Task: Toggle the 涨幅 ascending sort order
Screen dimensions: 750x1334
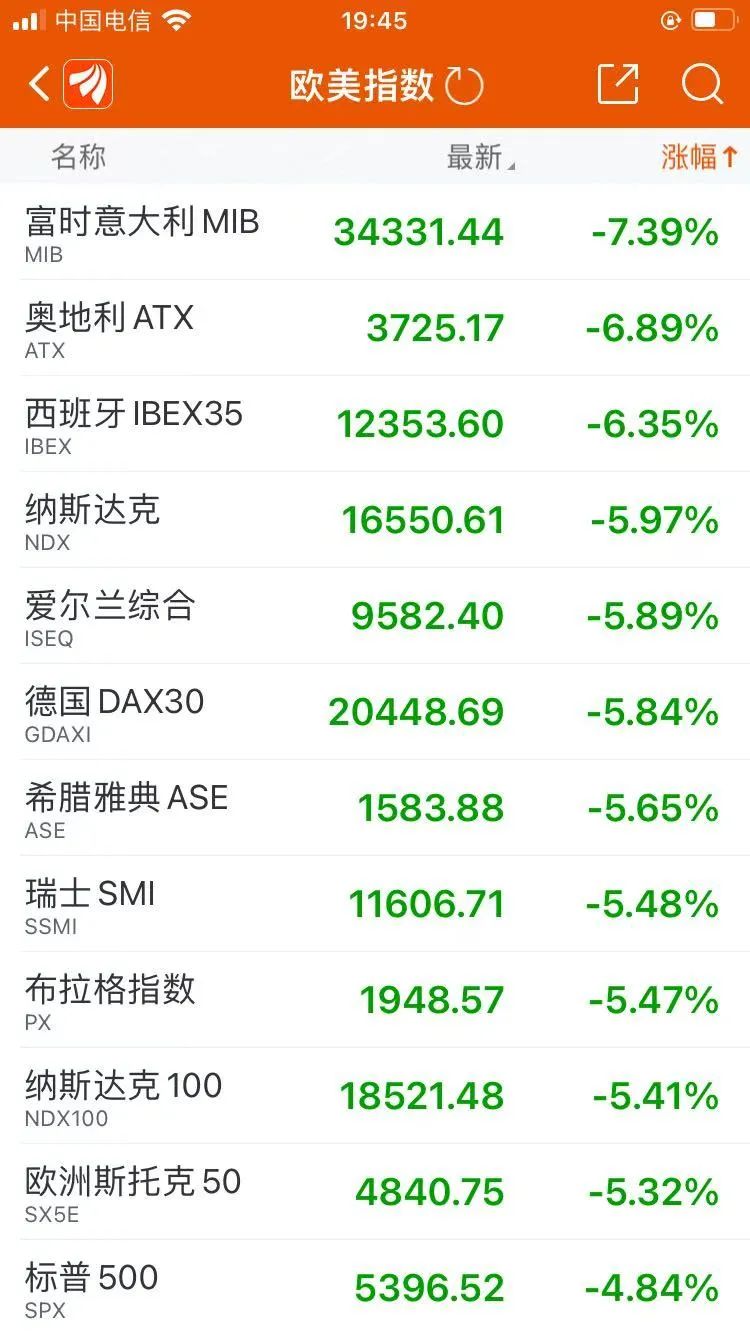Action: pos(697,156)
